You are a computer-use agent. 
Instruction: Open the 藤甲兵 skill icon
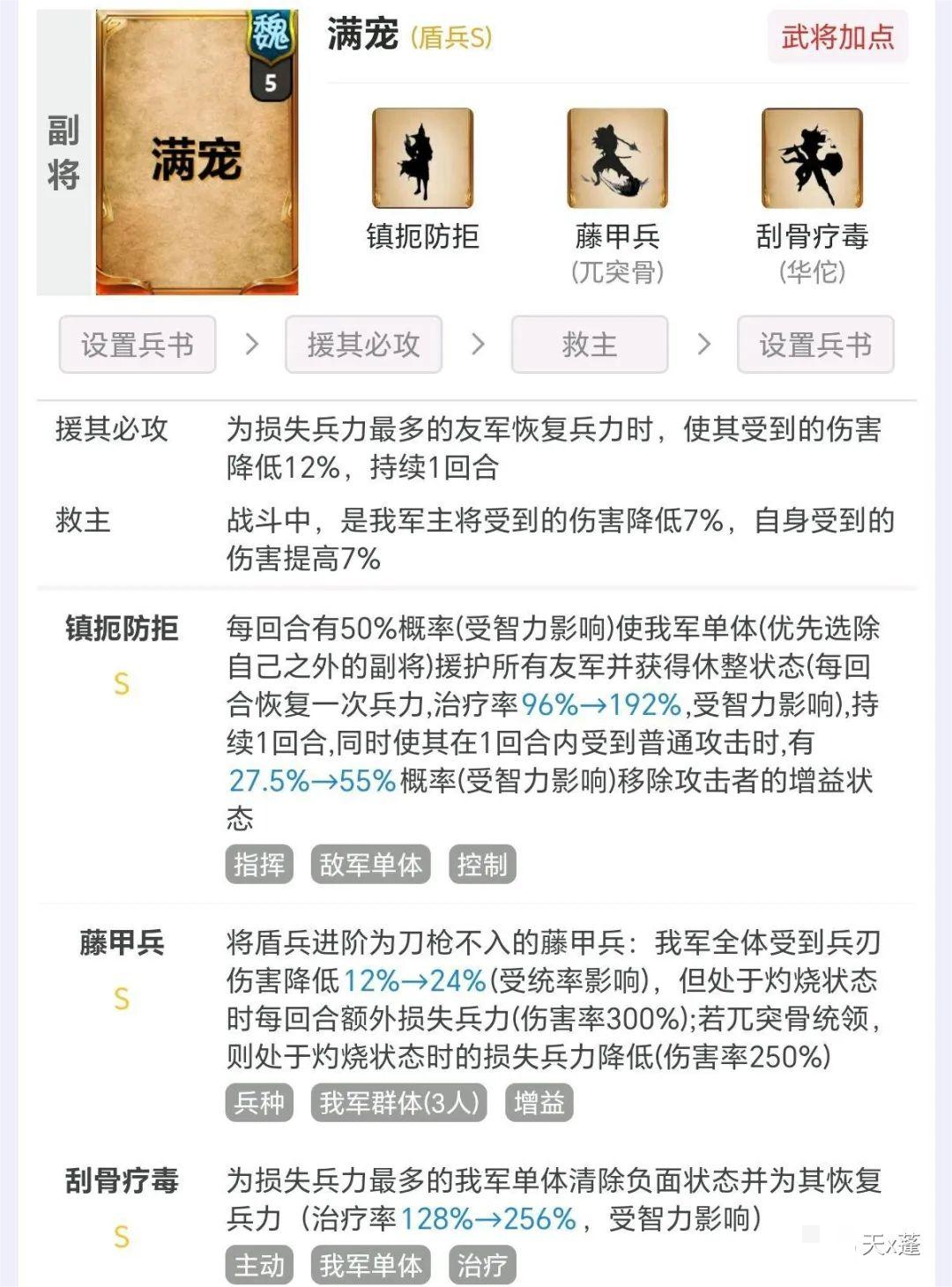[x=617, y=159]
